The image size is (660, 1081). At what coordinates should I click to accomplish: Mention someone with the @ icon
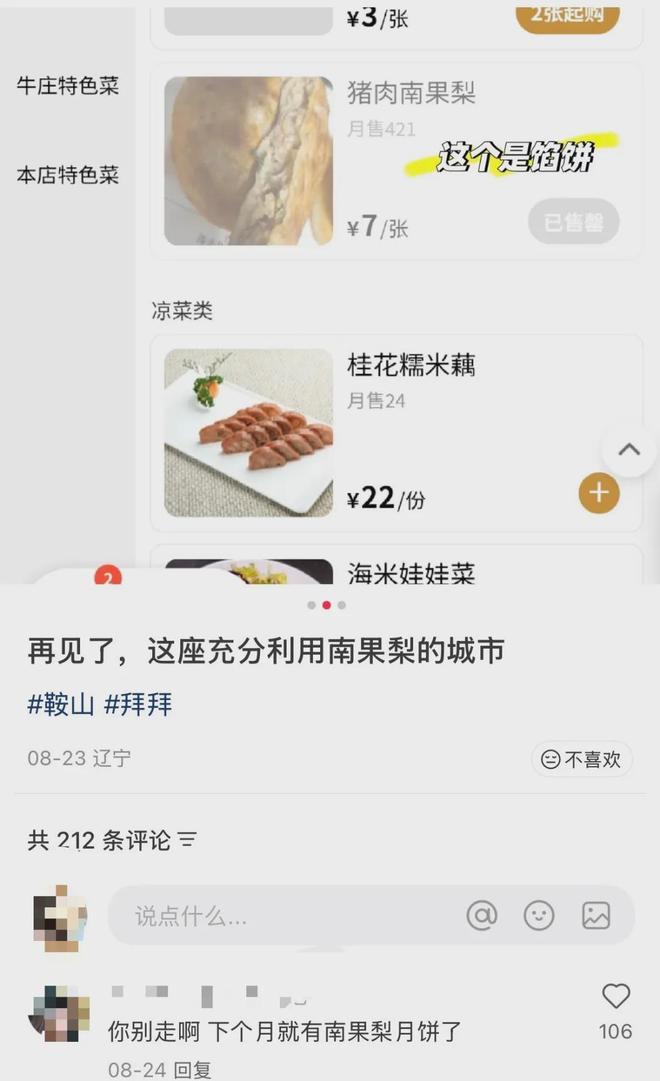pyautogui.click(x=482, y=915)
